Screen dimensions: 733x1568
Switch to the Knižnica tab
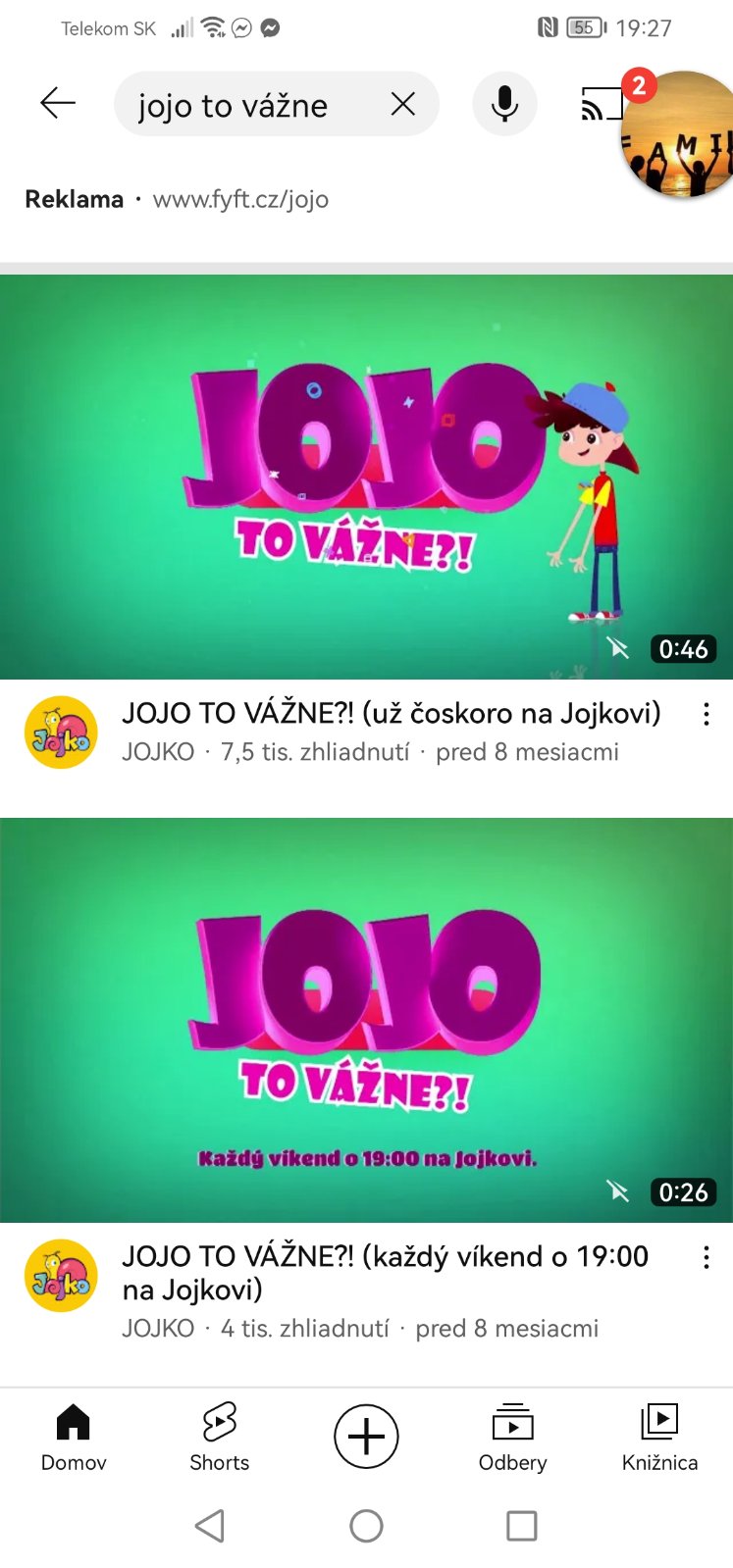[659, 1437]
